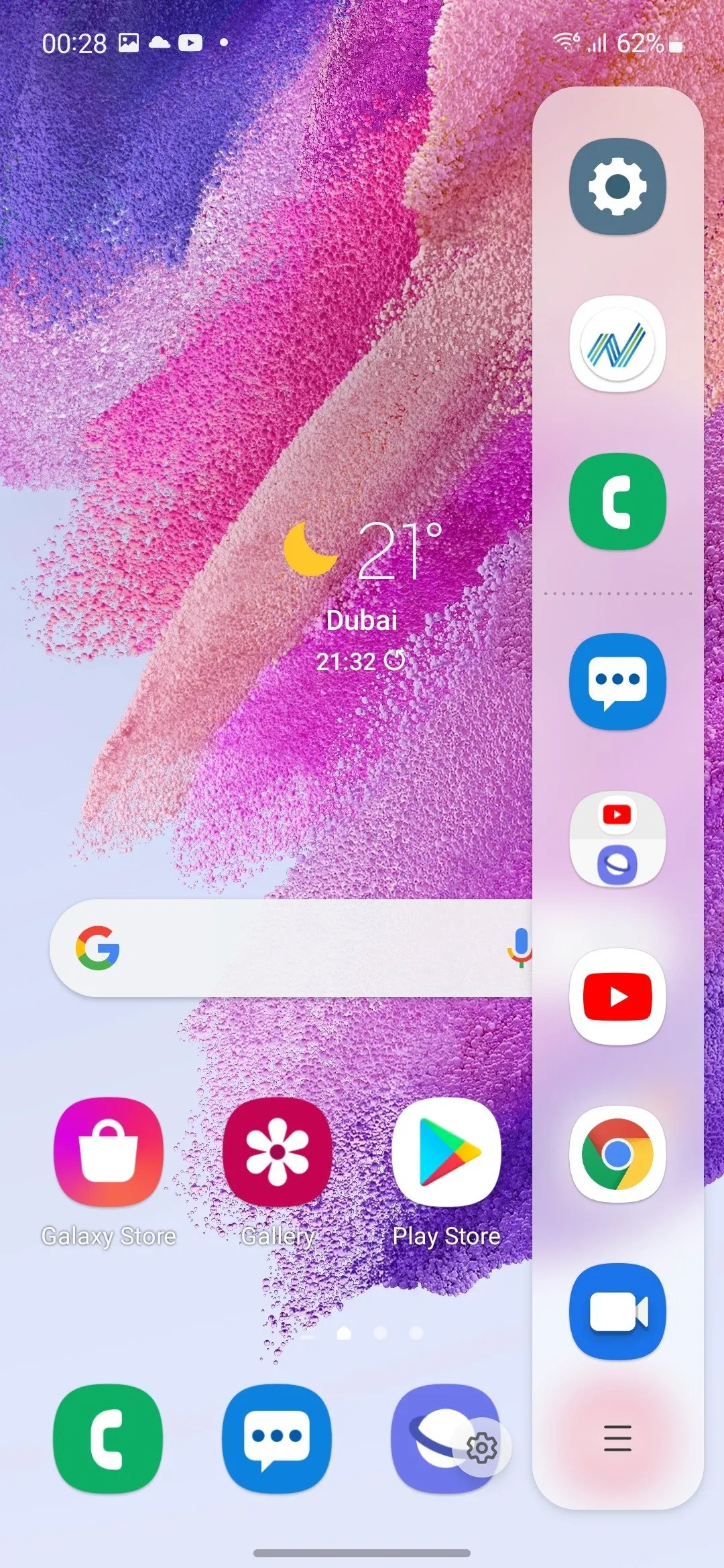Screen dimensions: 724x1568
Task: Open the Gallery app
Action: 278,1151
